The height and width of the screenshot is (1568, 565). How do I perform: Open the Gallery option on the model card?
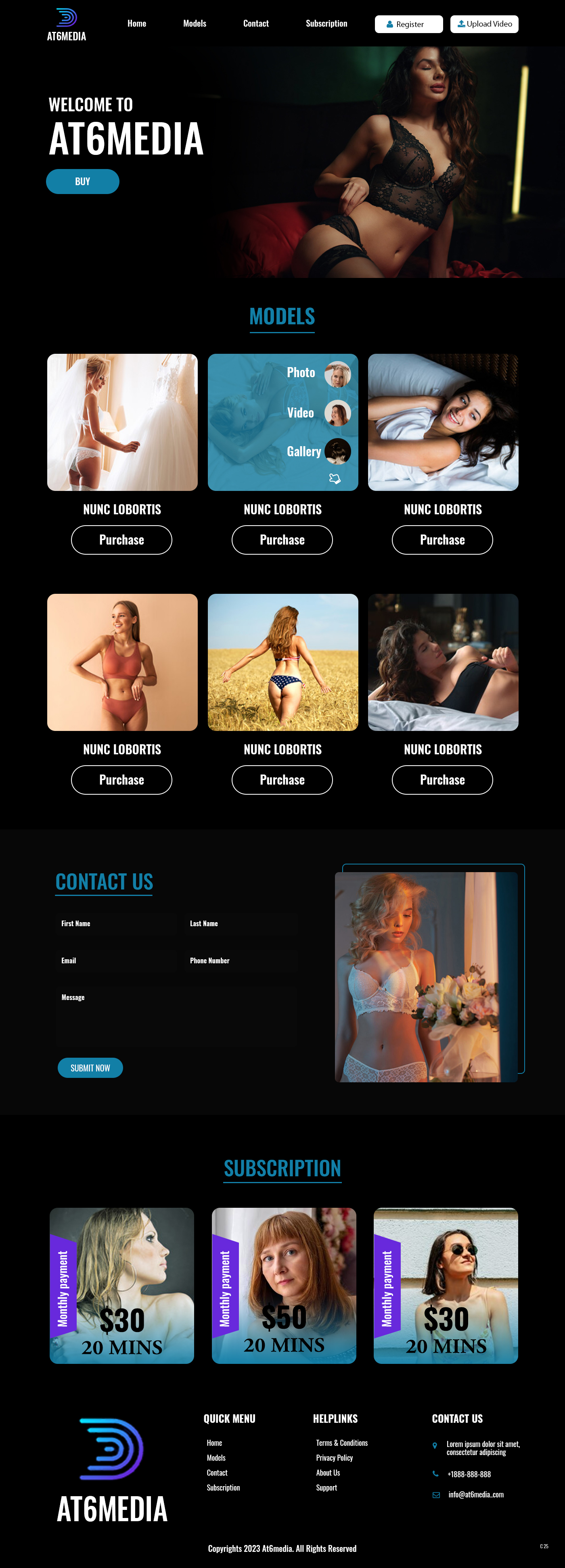point(304,452)
